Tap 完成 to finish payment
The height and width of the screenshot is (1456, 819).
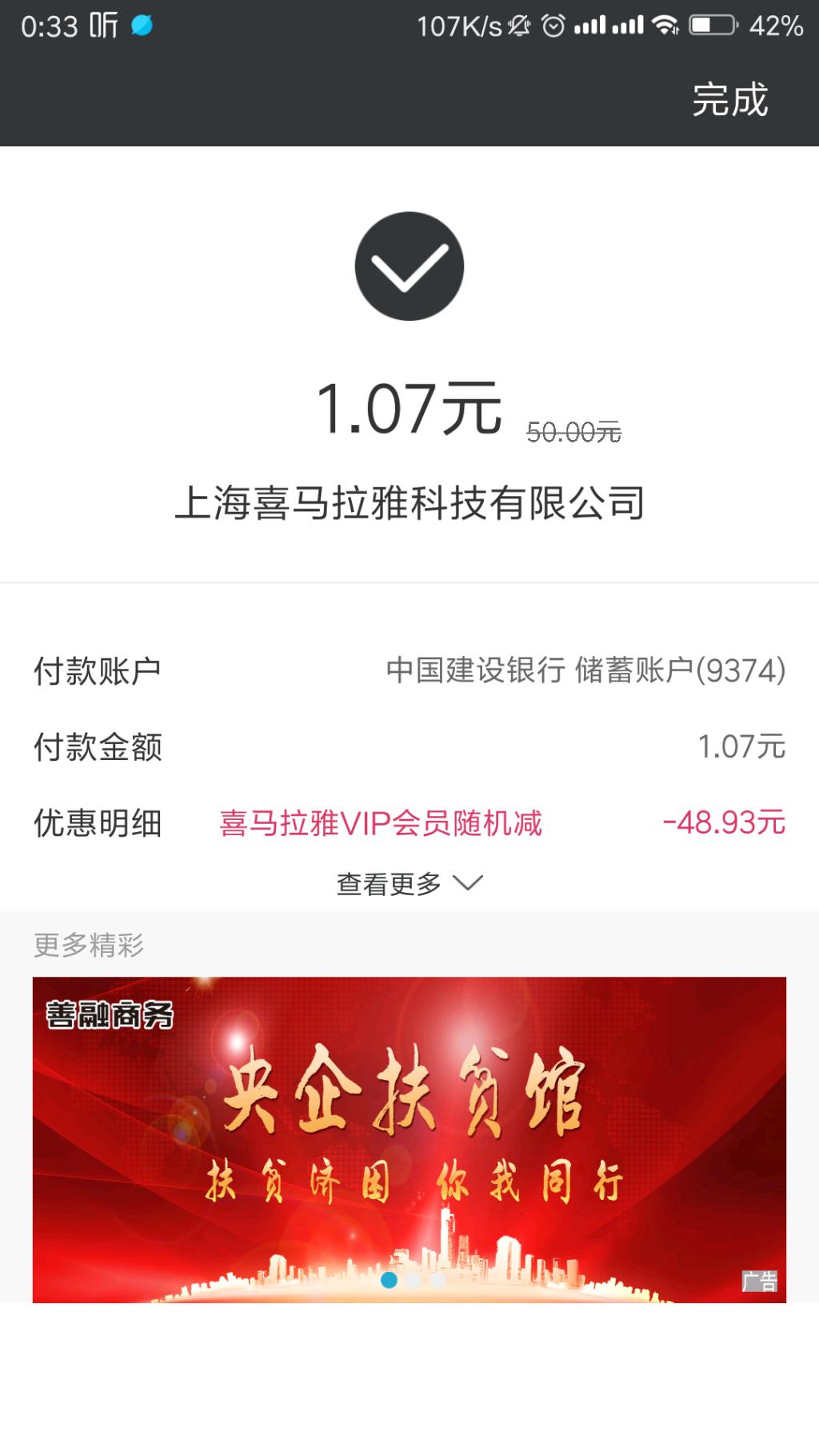[x=729, y=100]
